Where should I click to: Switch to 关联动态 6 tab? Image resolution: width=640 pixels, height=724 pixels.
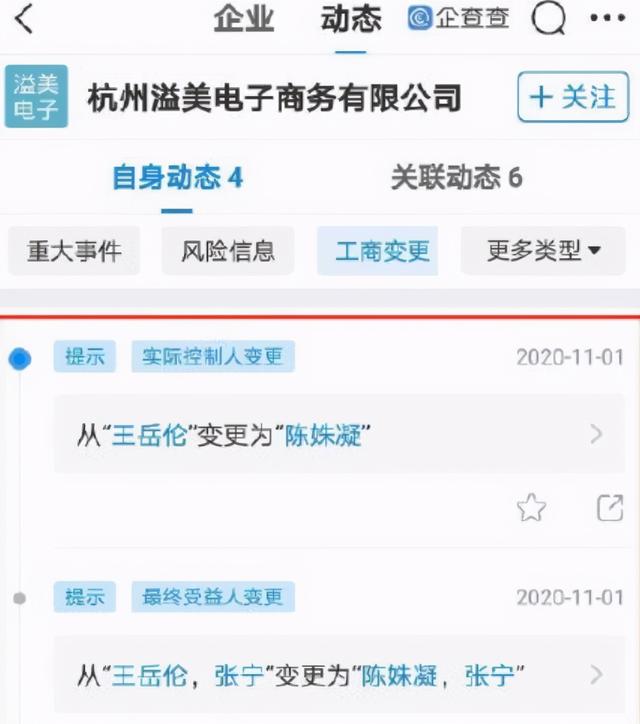click(456, 178)
